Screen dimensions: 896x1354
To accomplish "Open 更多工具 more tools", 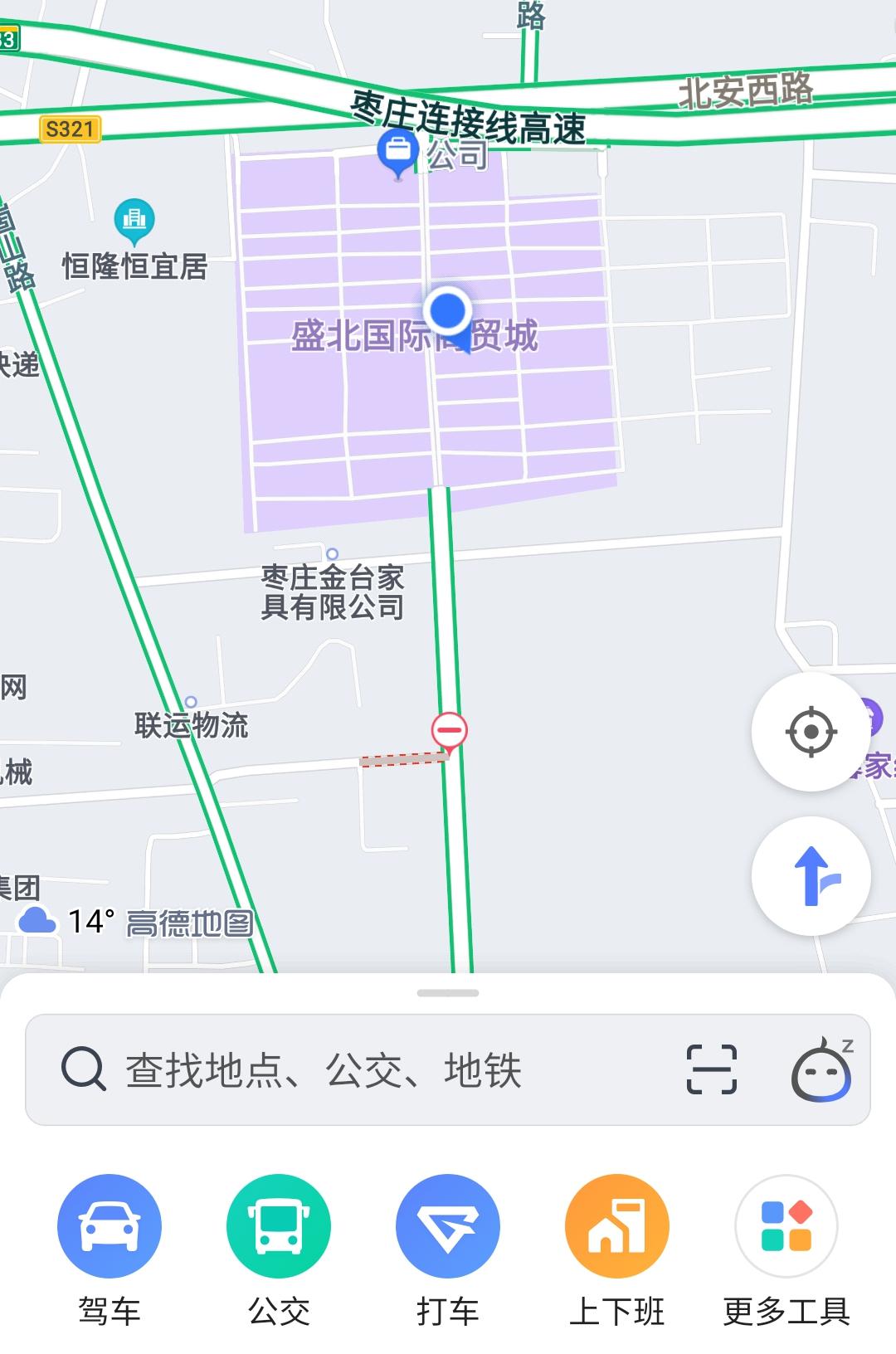I will point(786,1226).
